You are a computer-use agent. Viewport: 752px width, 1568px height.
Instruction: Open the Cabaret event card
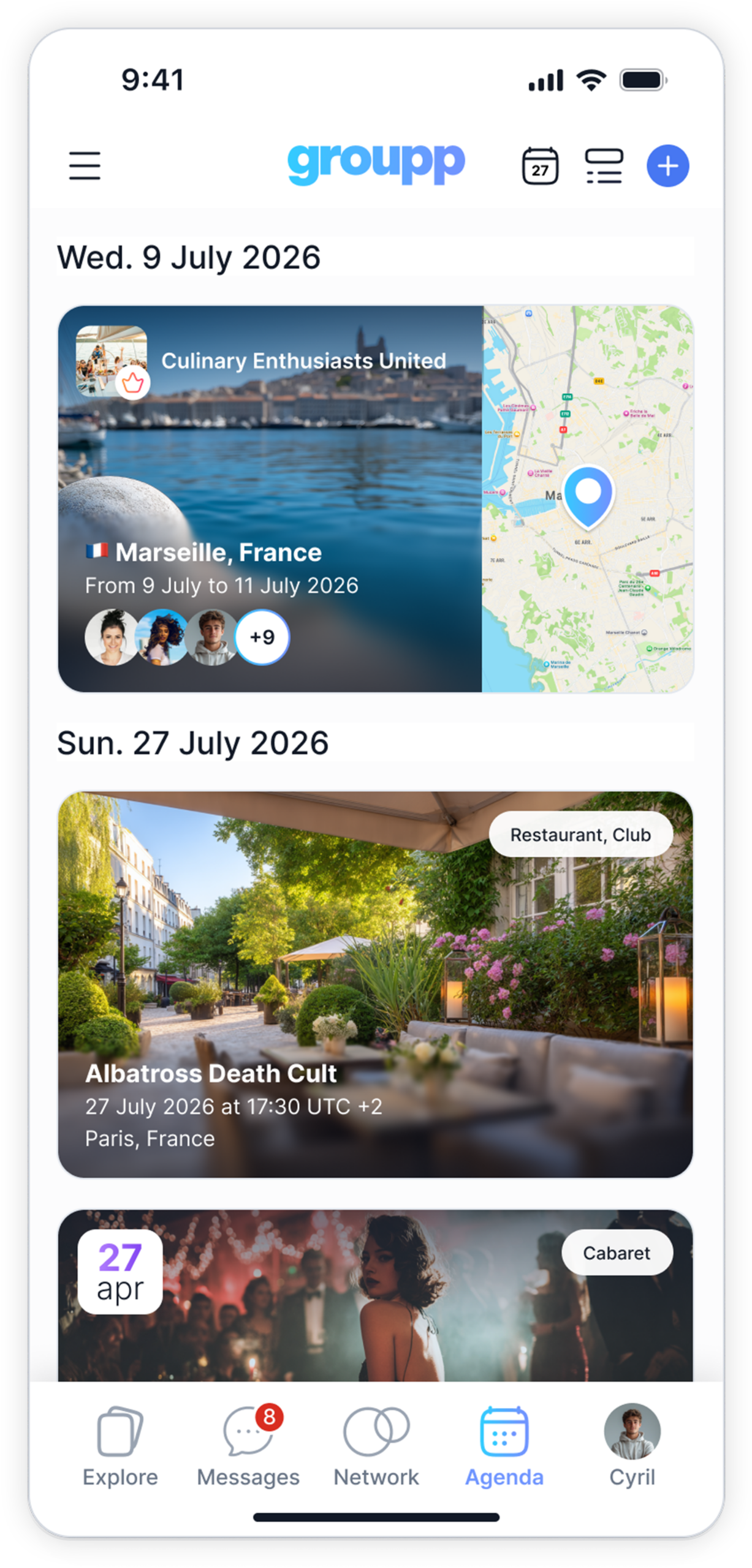pyautogui.click(x=375, y=1295)
